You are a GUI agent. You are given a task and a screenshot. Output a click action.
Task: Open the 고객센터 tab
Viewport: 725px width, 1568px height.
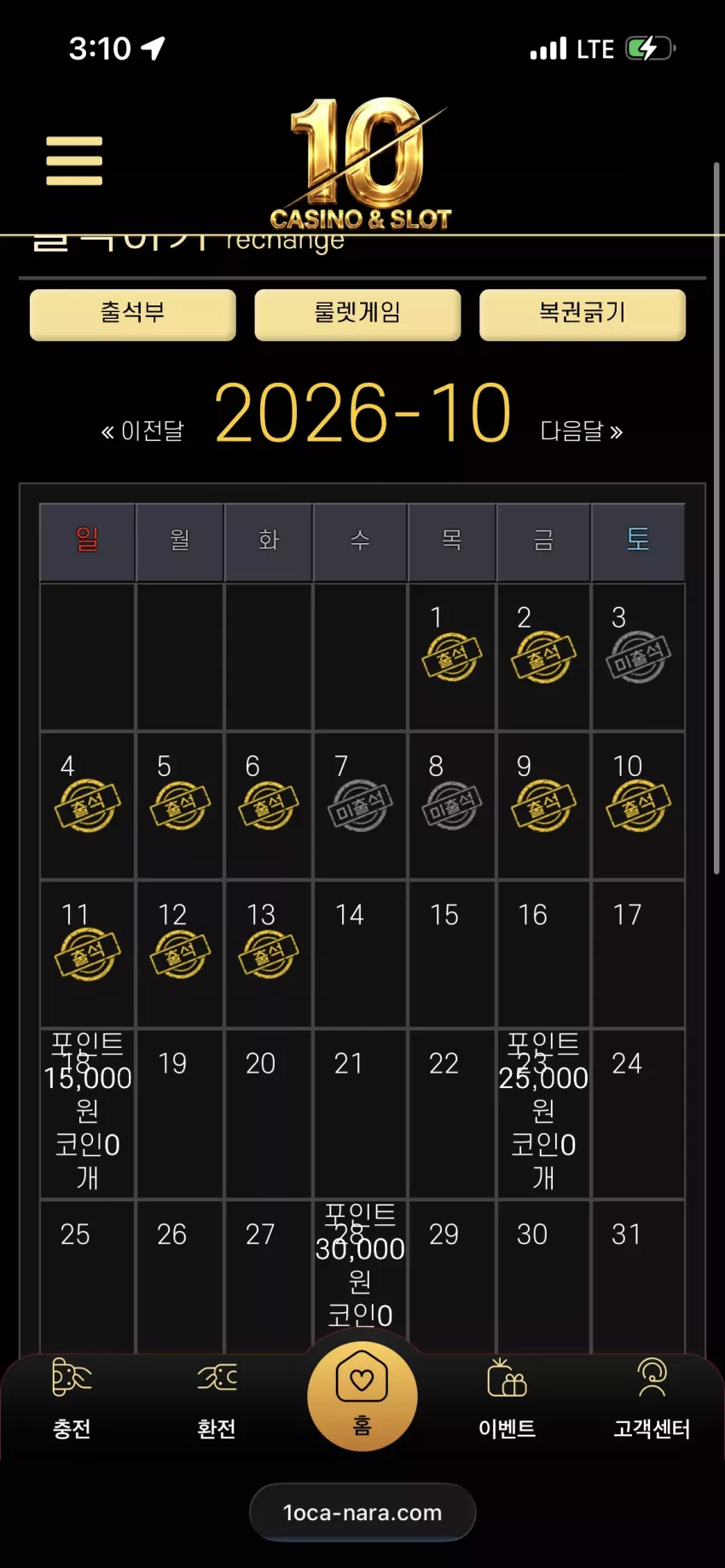point(652,1398)
